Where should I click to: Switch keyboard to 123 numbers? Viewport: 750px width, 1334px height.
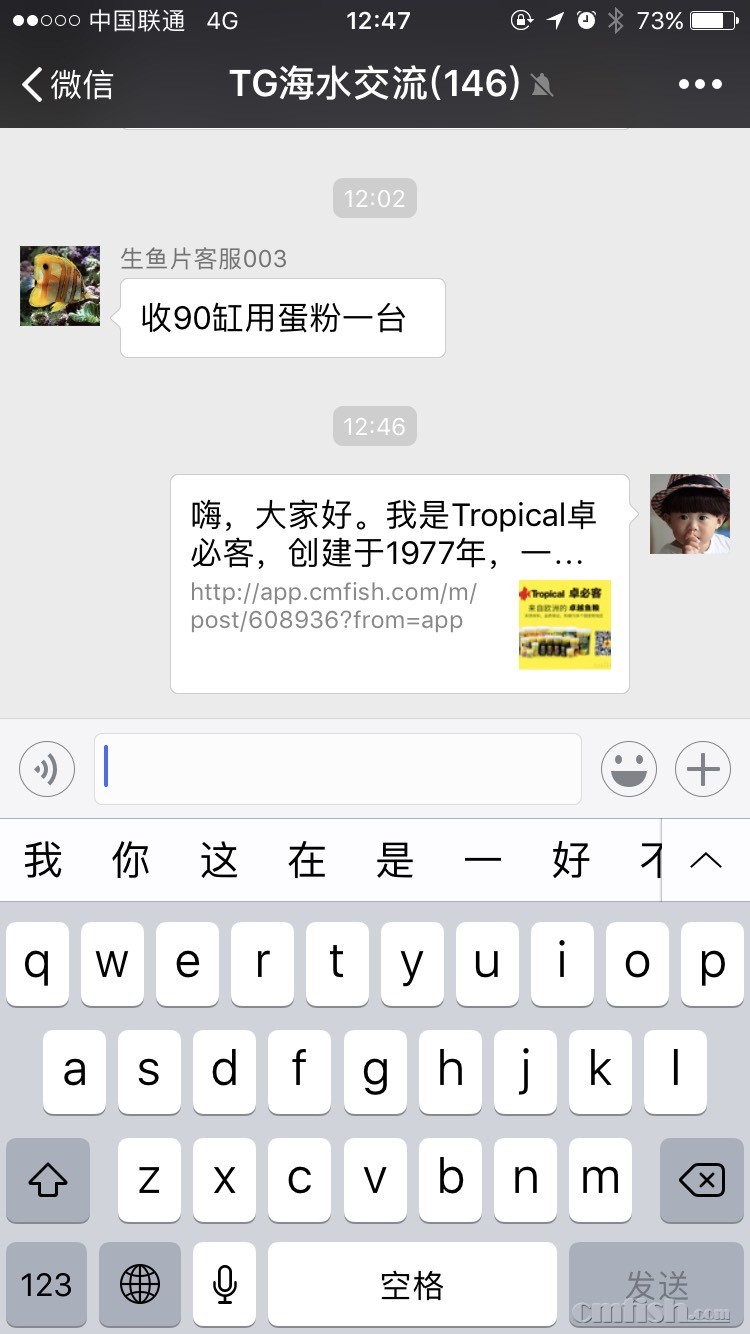click(x=46, y=1285)
